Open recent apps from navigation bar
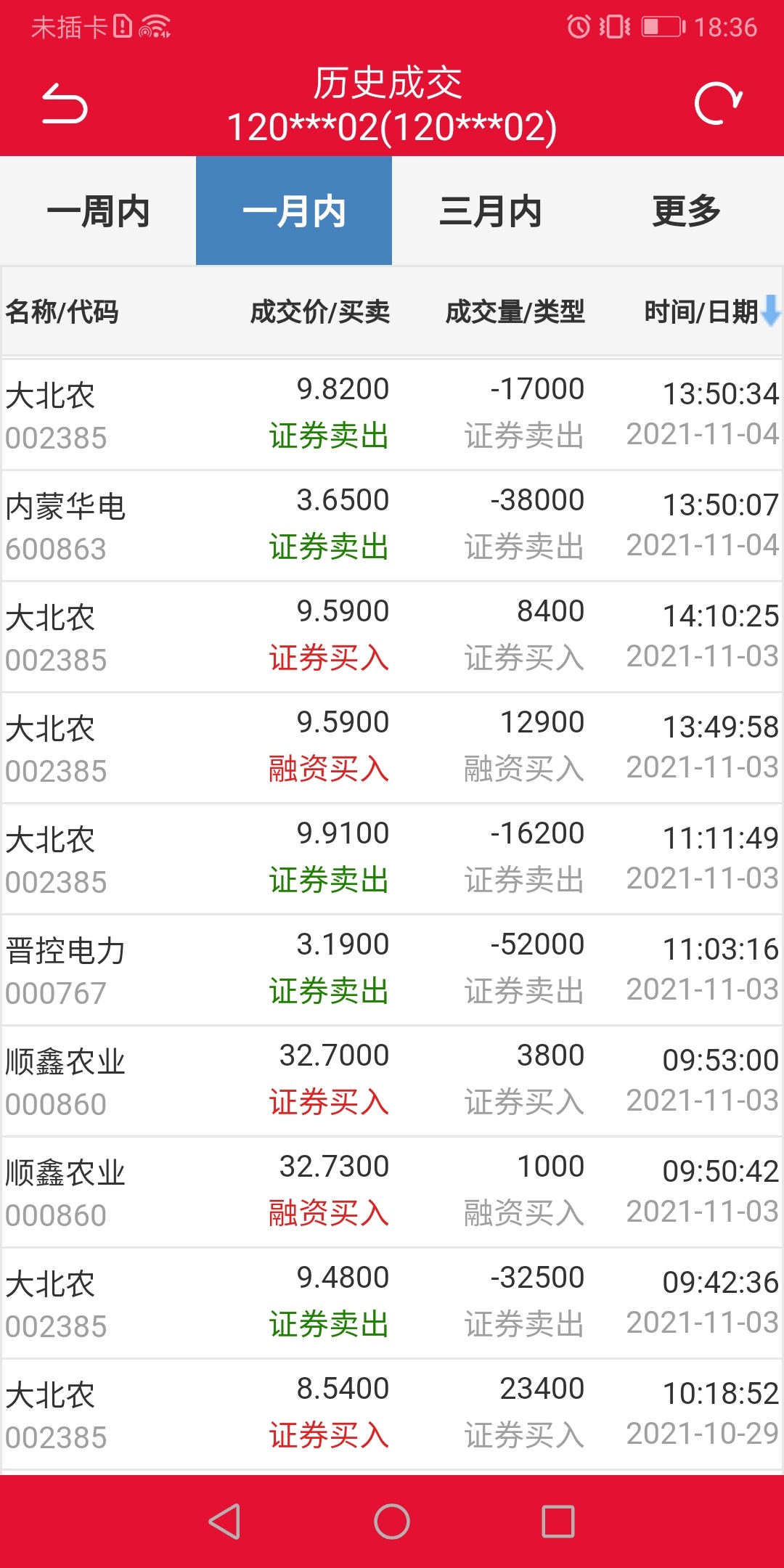This screenshot has height=1568, width=784. 558,1521
